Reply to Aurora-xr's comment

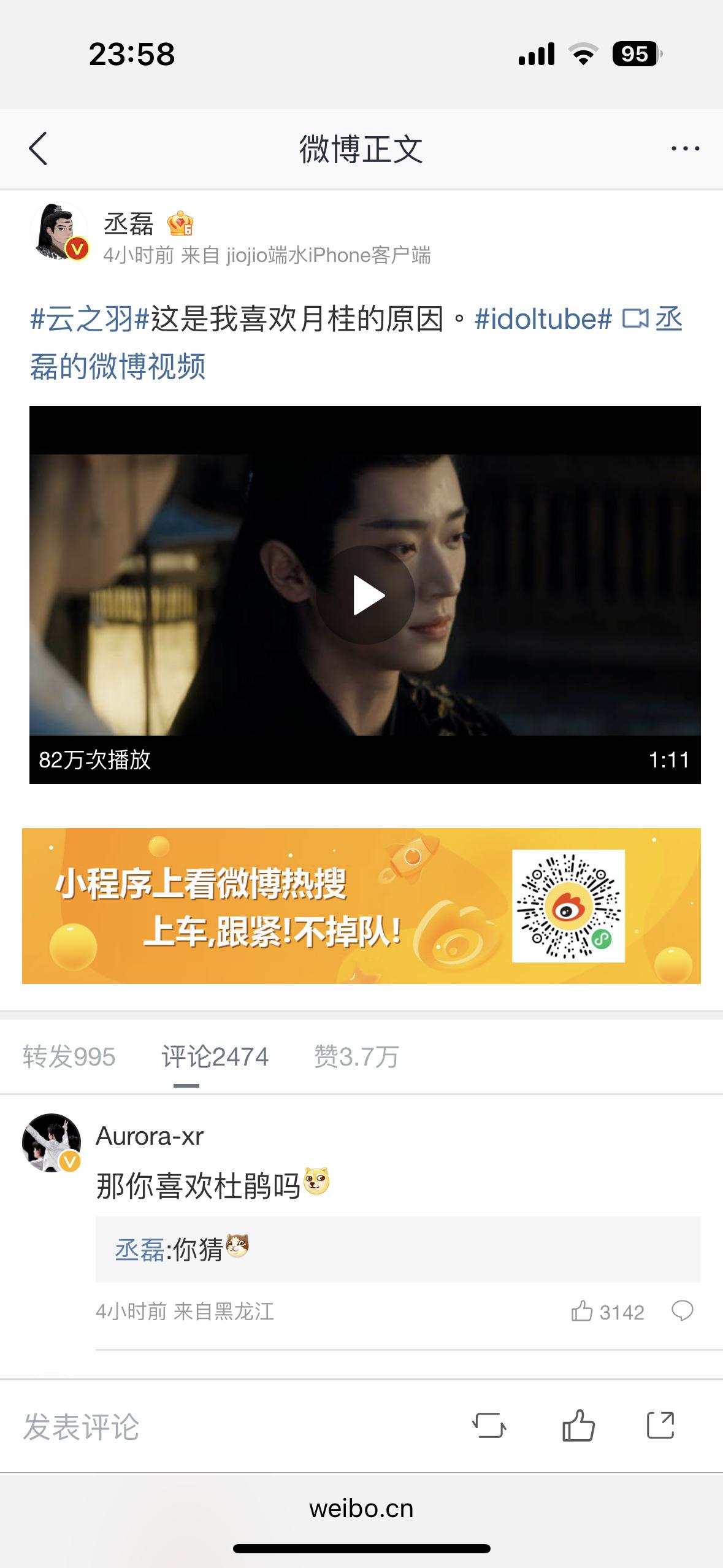pyautogui.click(x=682, y=1312)
